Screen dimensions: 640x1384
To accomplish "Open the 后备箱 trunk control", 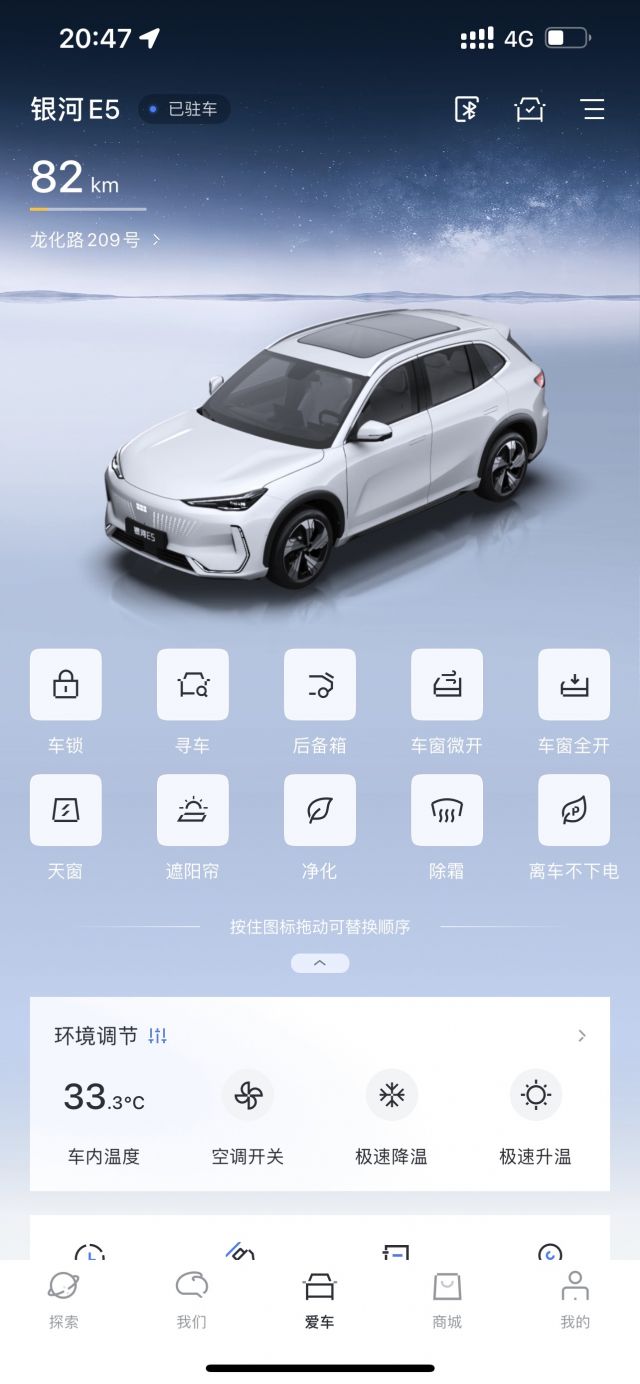I will pyautogui.click(x=319, y=685).
